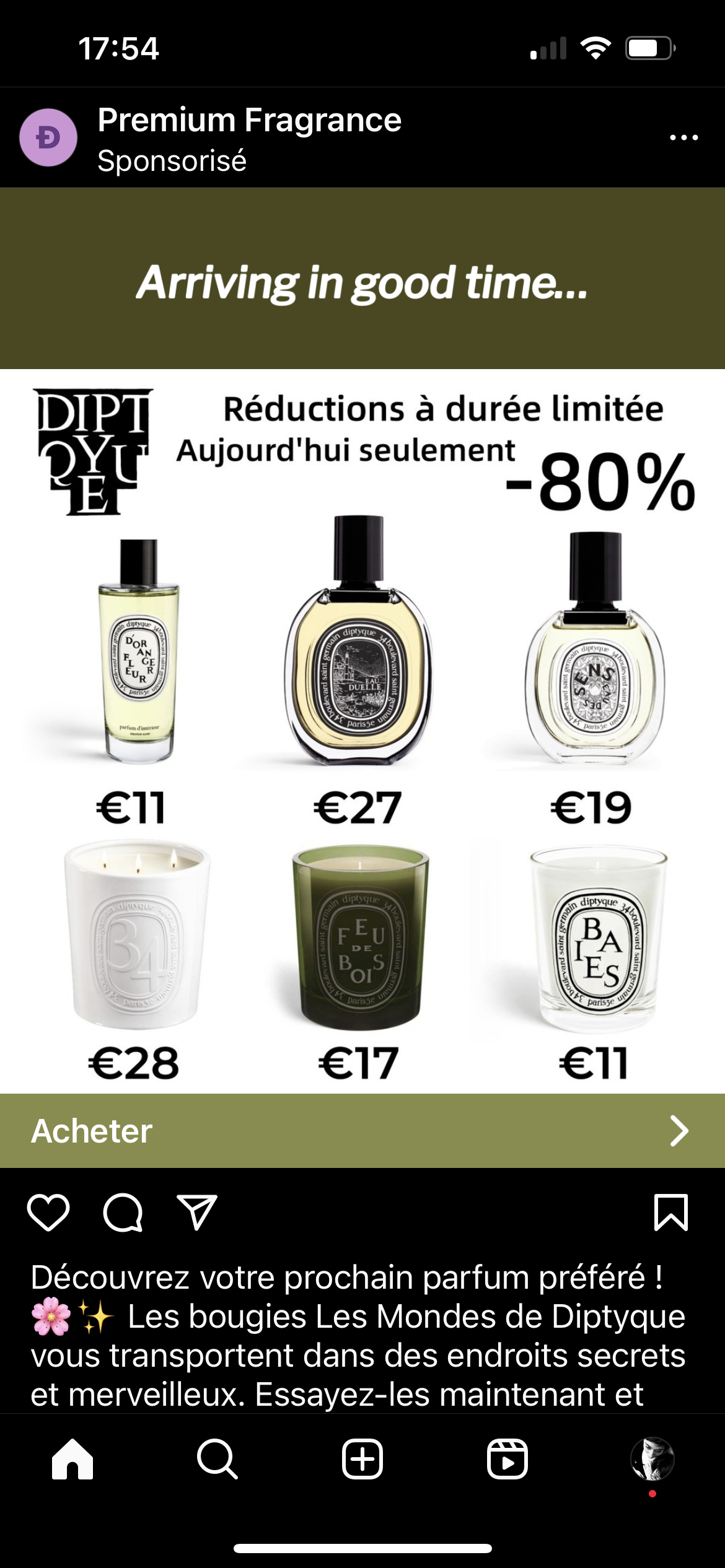This screenshot has width=725, height=1568.
Task: Create a new post with plus icon
Action: point(362,1459)
